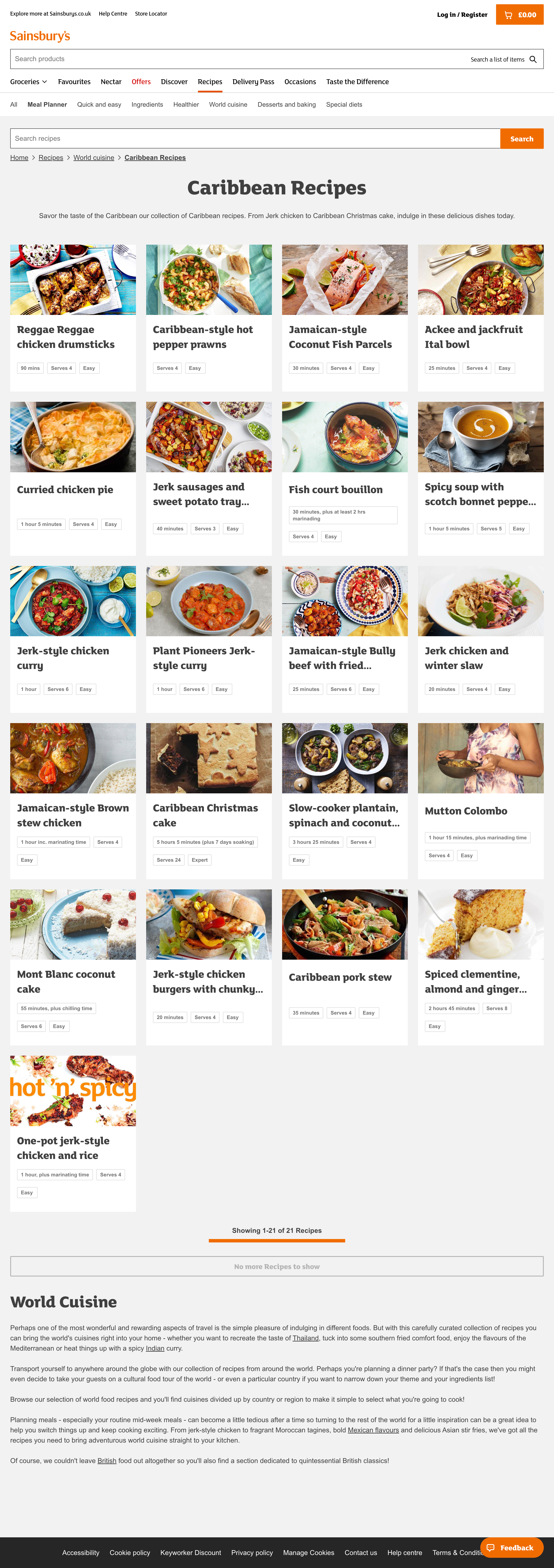The height and width of the screenshot is (1568, 554).
Task: Open the Fish court bouillon recipe
Action: pos(335,489)
